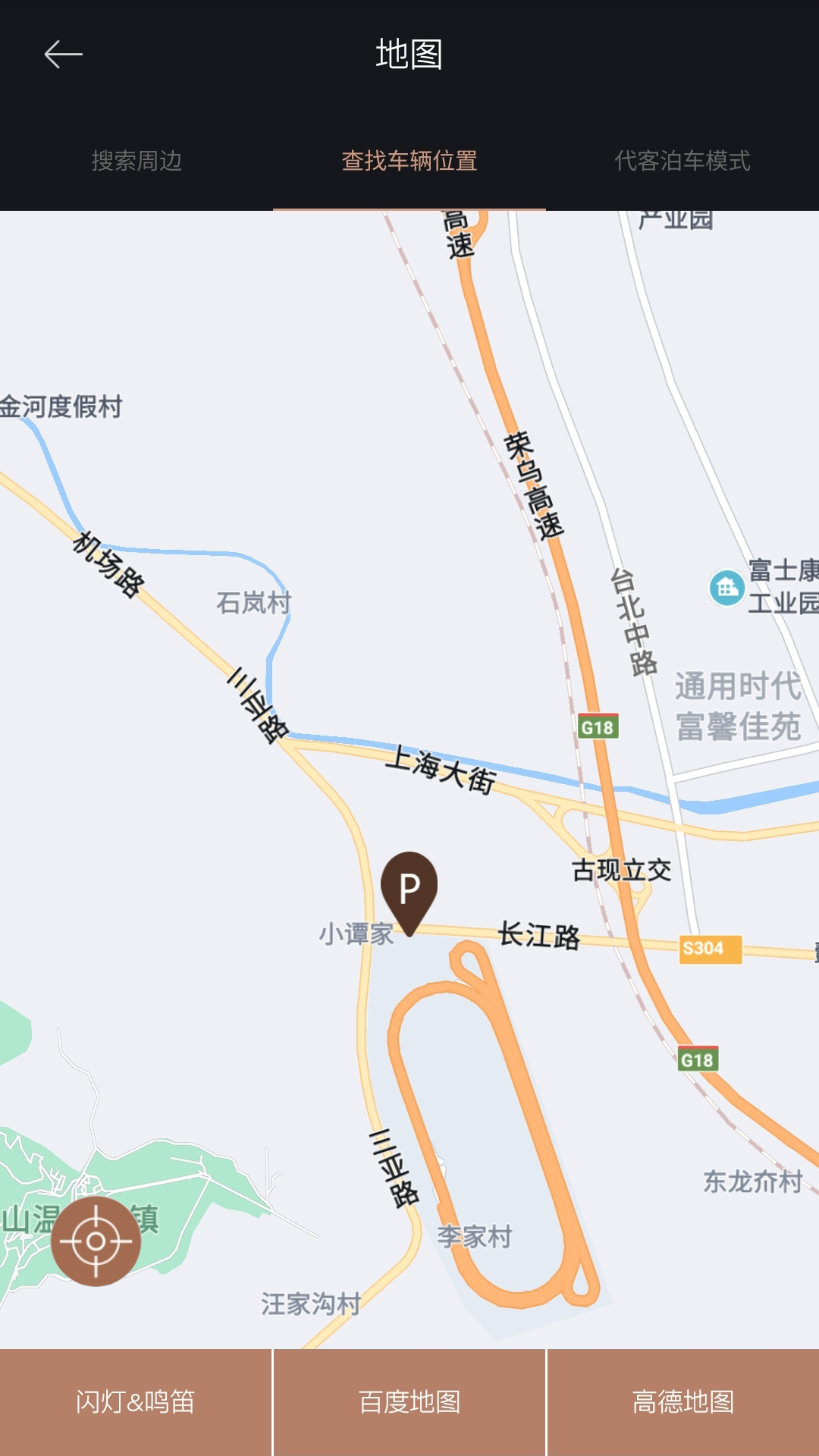Navigate with 高德地图
The image size is (819, 1456).
[683, 1402]
